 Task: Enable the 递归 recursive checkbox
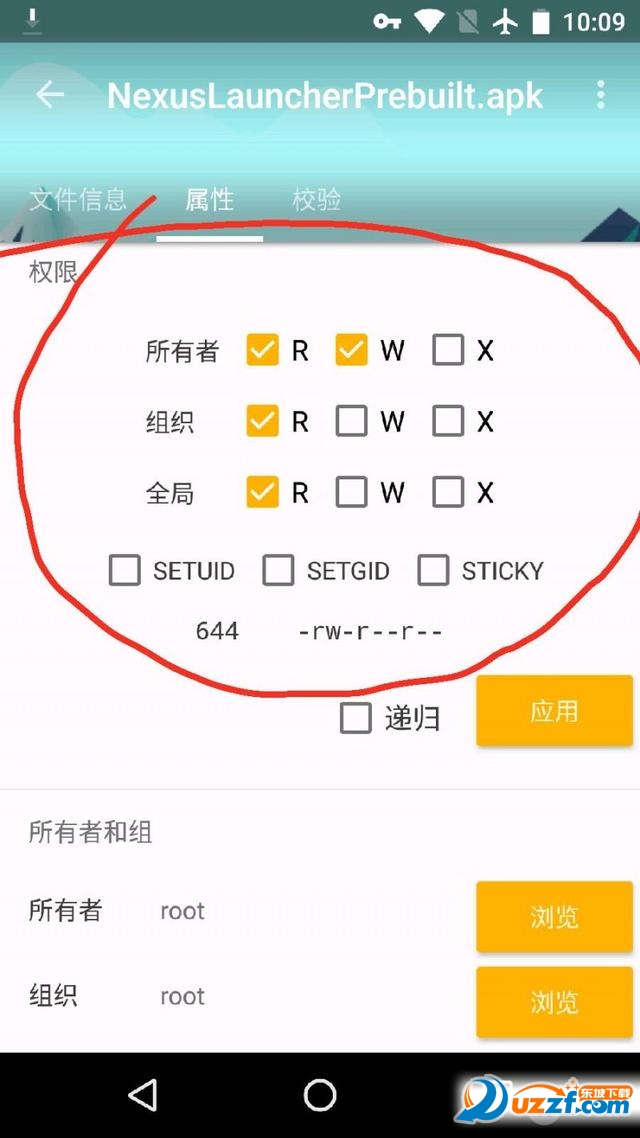[x=356, y=718]
